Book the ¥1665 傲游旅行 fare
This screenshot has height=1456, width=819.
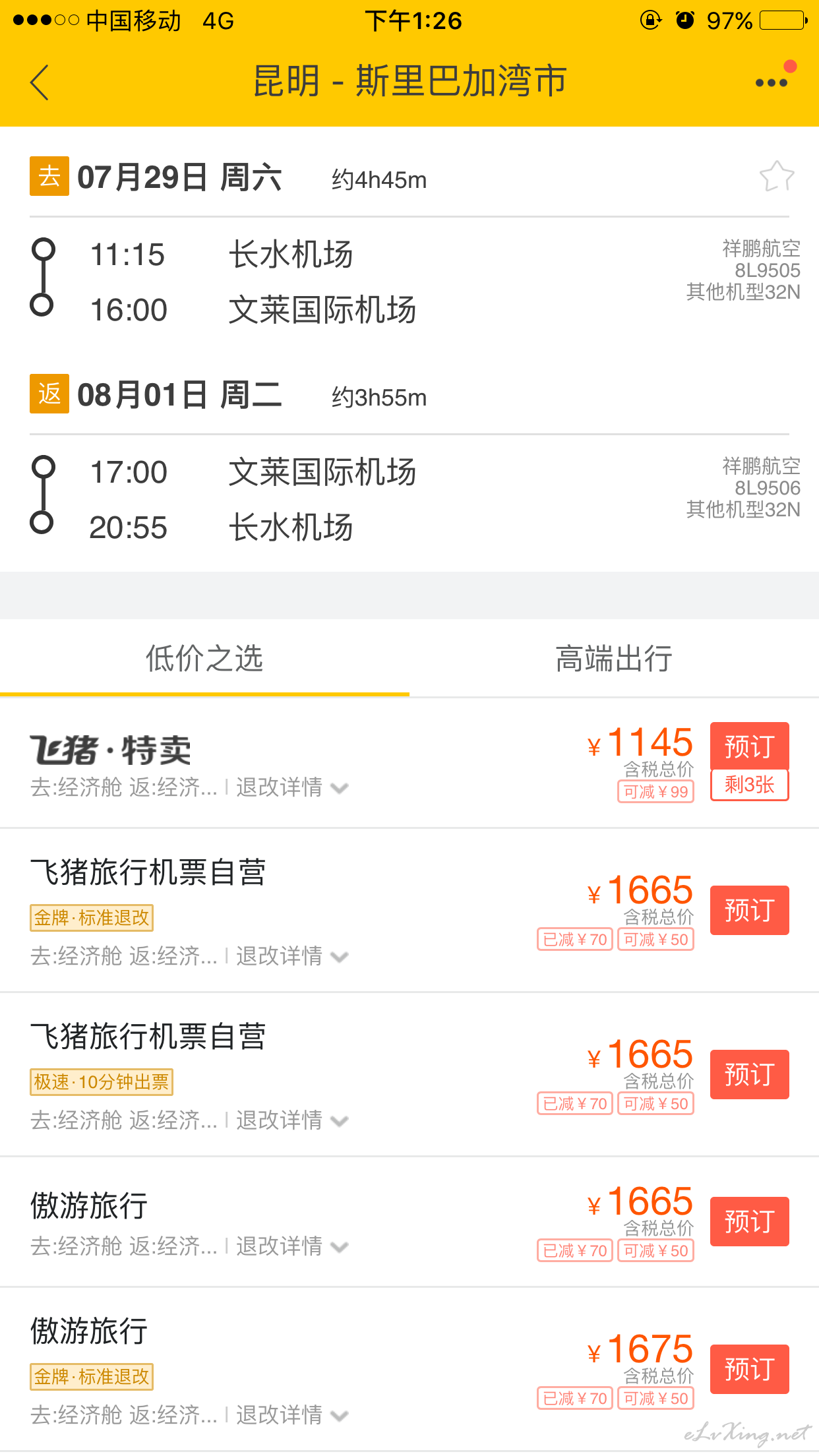(749, 1221)
